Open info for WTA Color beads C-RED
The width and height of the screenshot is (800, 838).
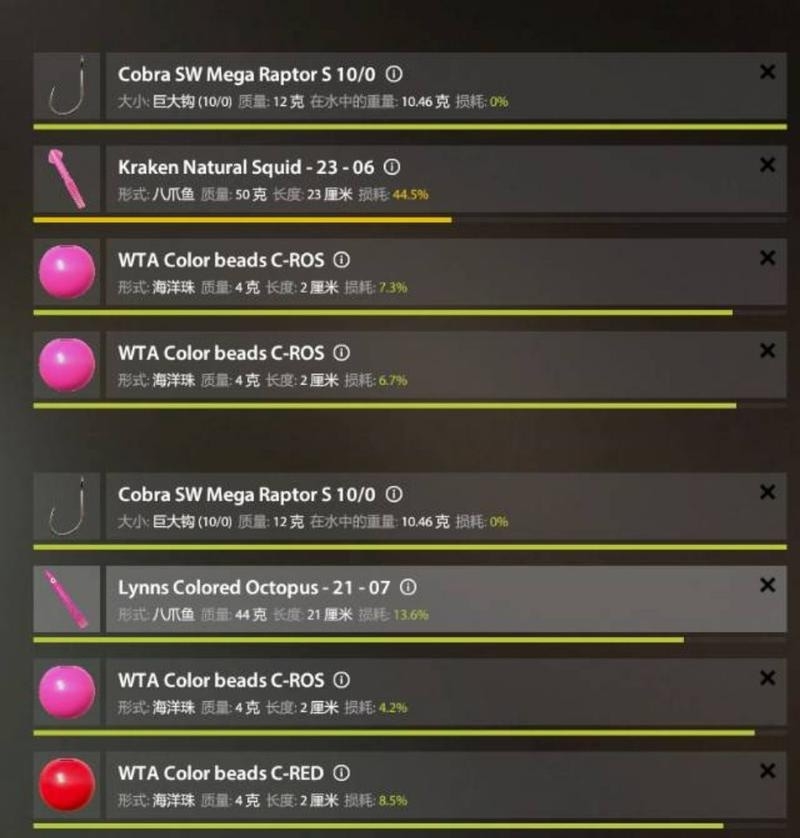(341, 773)
